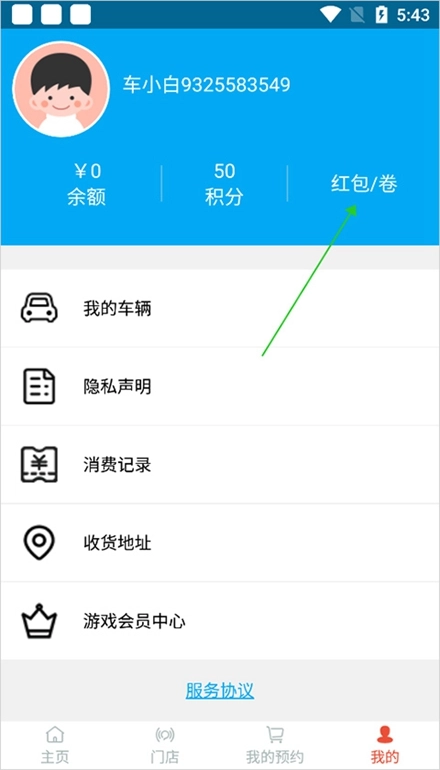
Task: Switch to the 主页 tab
Action: click(x=55, y=745)
